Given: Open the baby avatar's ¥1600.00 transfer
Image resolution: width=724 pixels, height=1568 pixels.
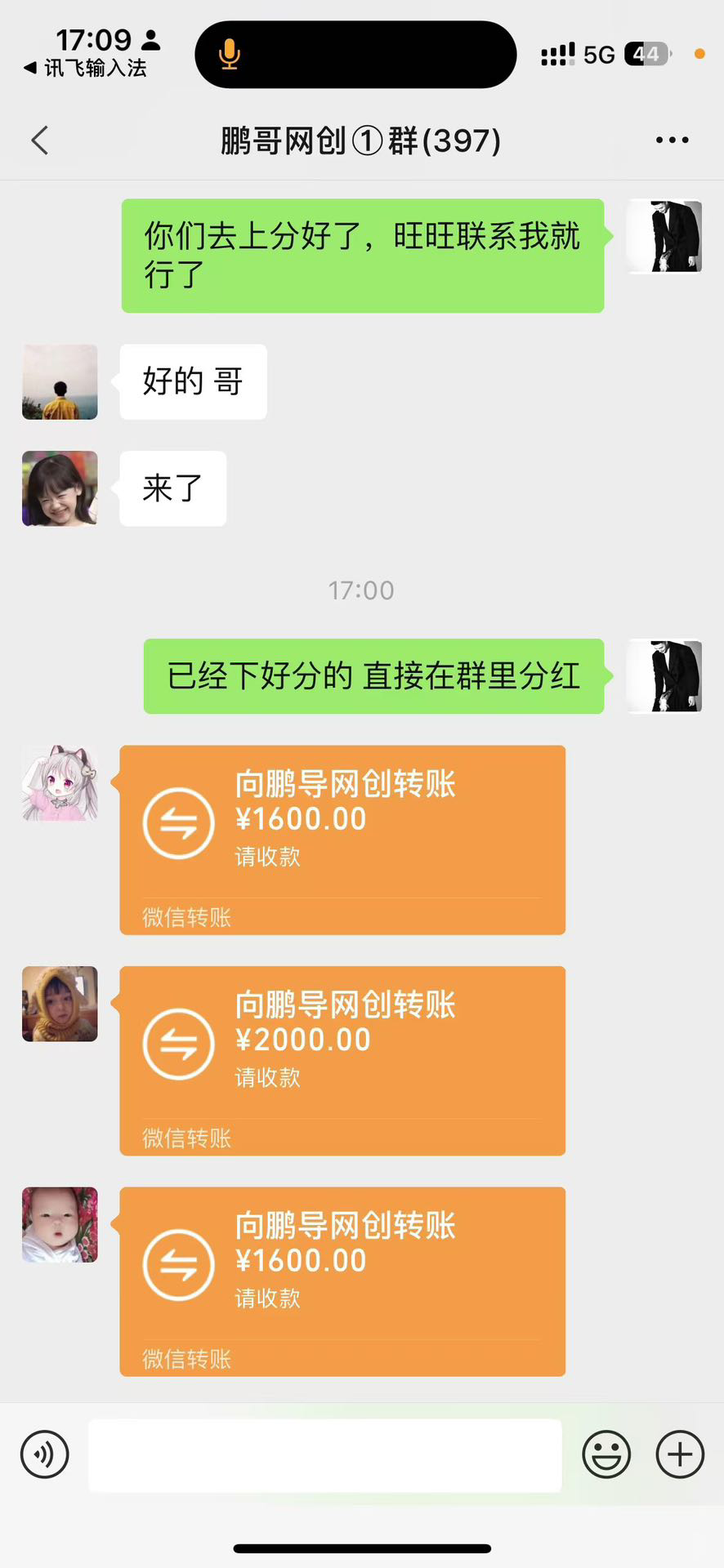Looking at the screenshot, I should [x=342, y=1280].
